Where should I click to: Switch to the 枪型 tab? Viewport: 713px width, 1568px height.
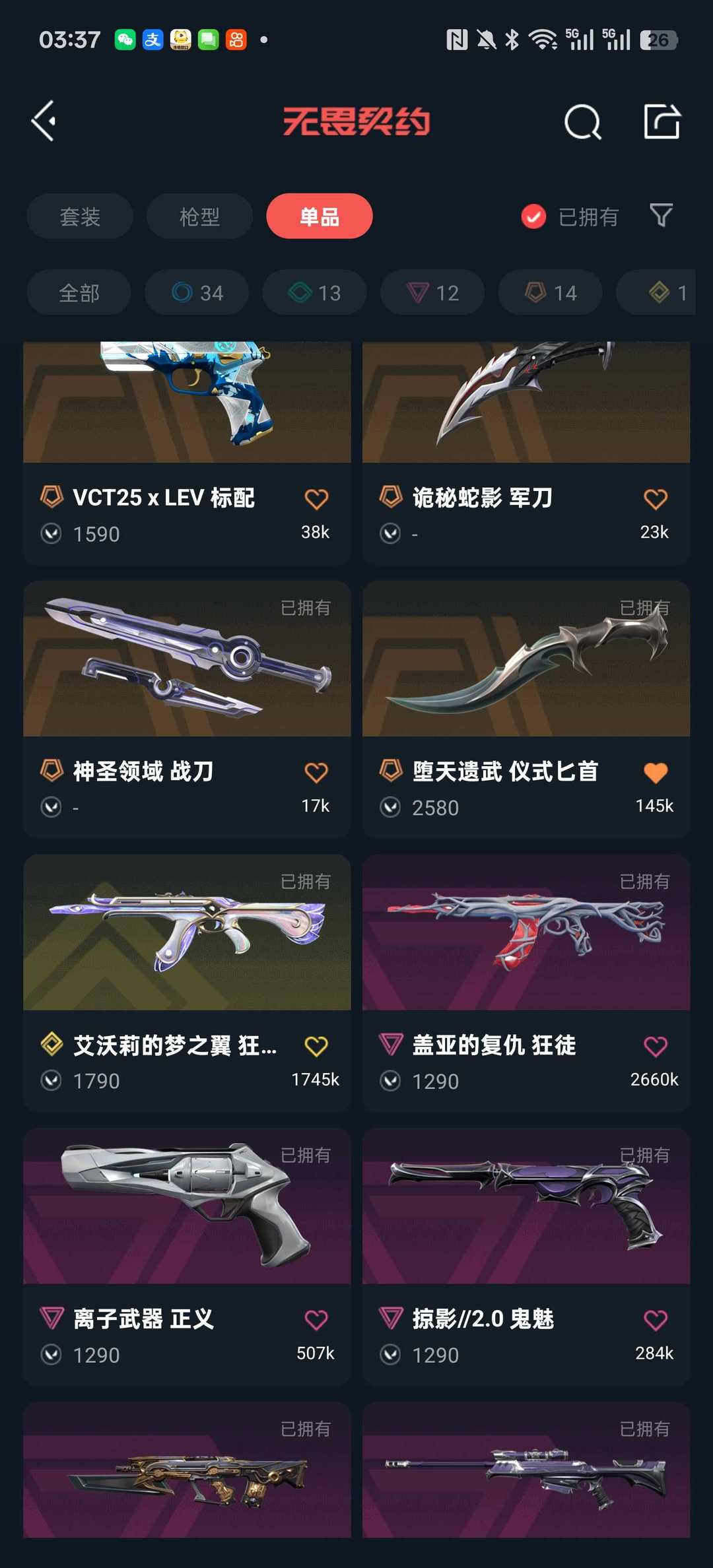[x=199, y=216]
